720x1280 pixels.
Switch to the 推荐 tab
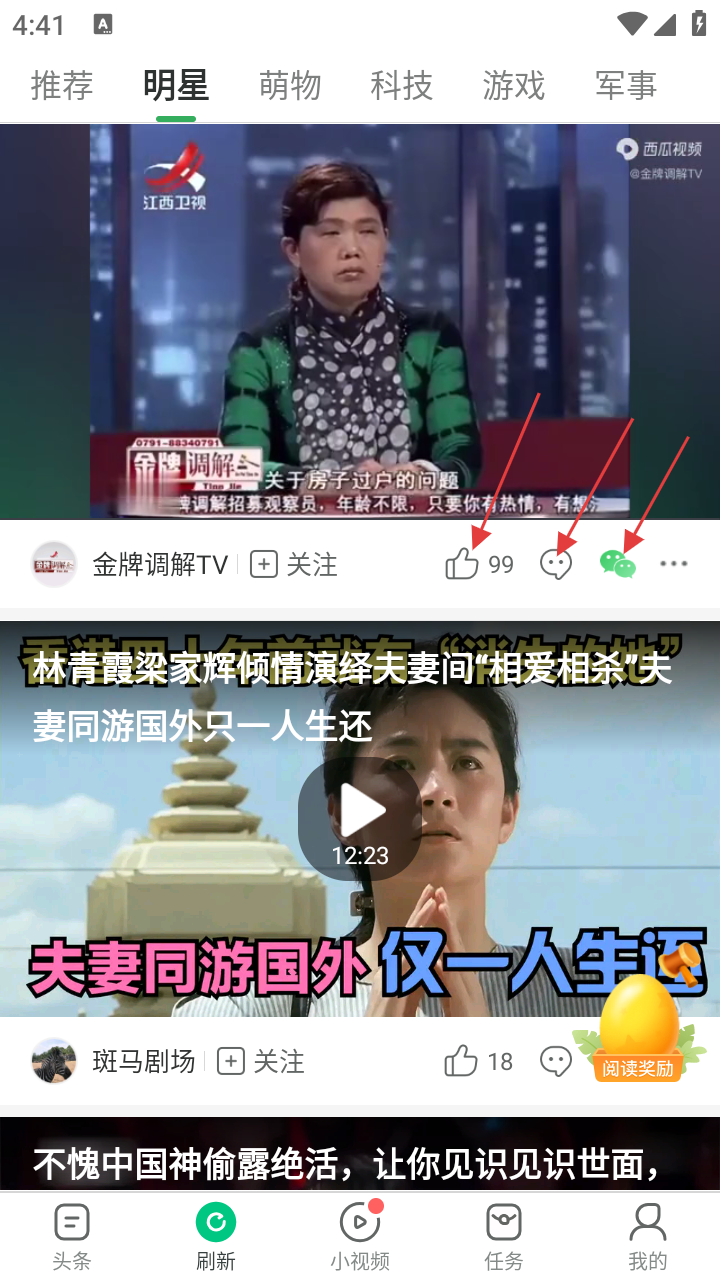62,86
